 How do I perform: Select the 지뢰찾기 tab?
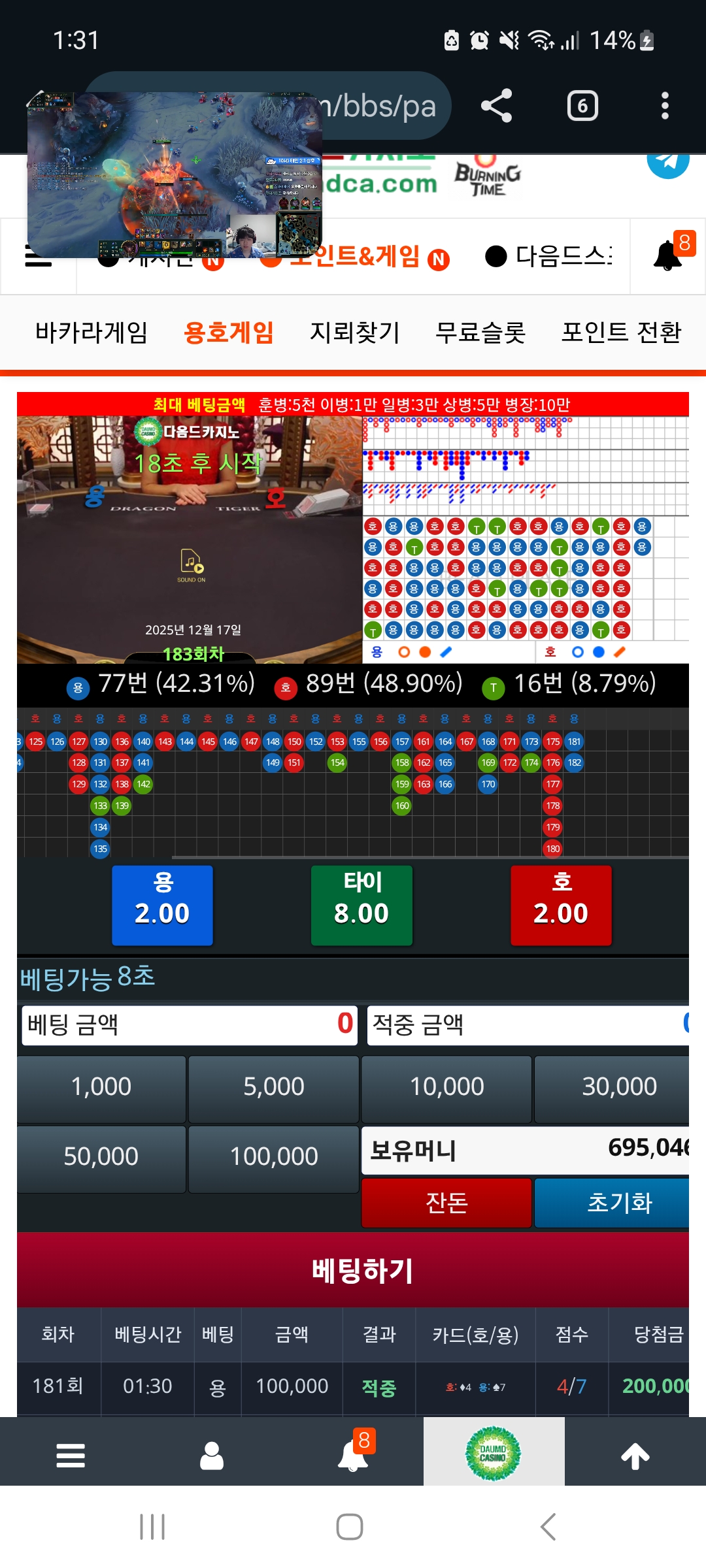pyautogui.click(x=354, y=333)
